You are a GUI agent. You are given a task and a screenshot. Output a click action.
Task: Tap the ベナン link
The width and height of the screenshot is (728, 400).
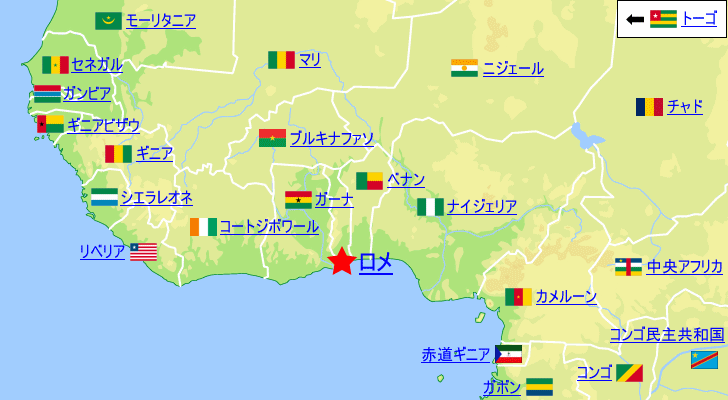pos(405,180)
